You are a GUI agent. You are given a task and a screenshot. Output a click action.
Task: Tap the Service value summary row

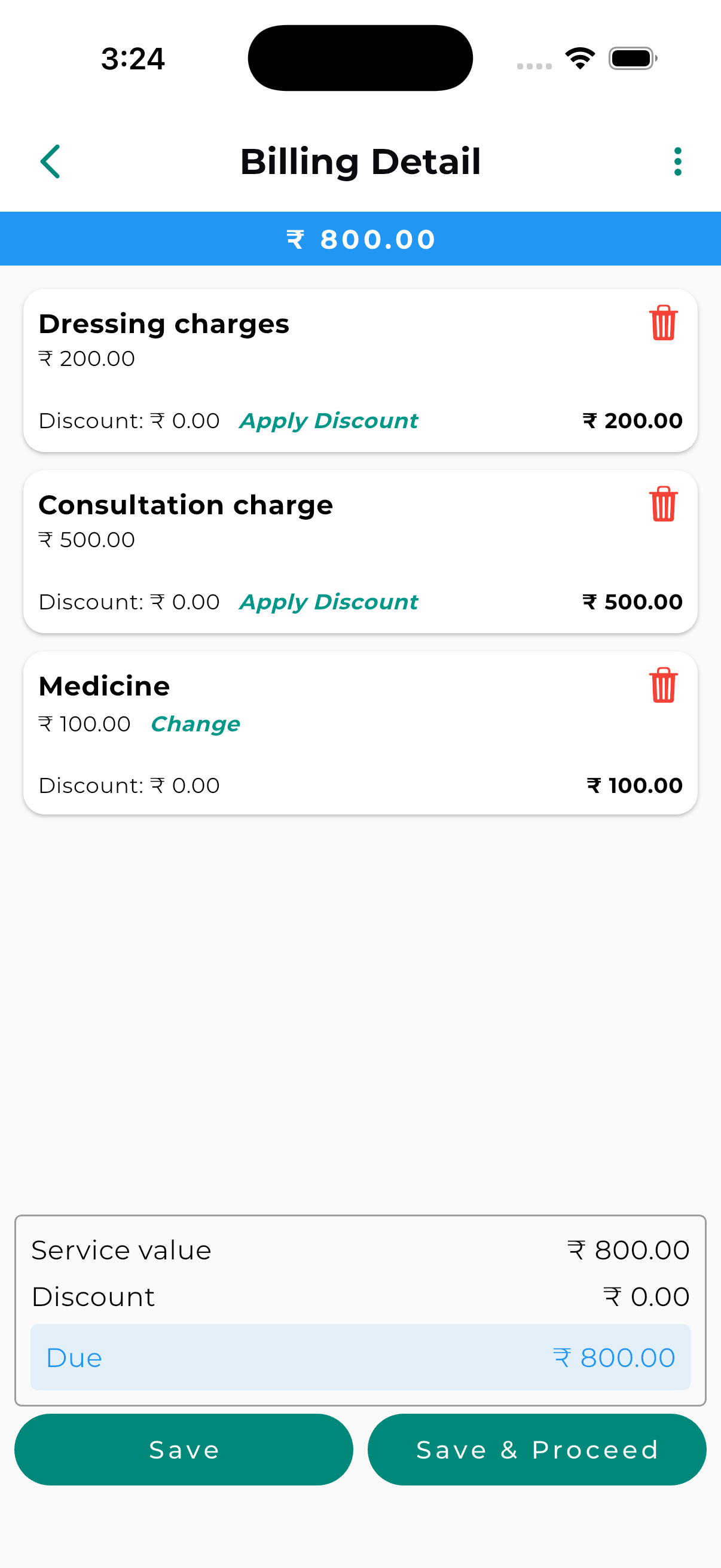click(x=360, y=1250)
